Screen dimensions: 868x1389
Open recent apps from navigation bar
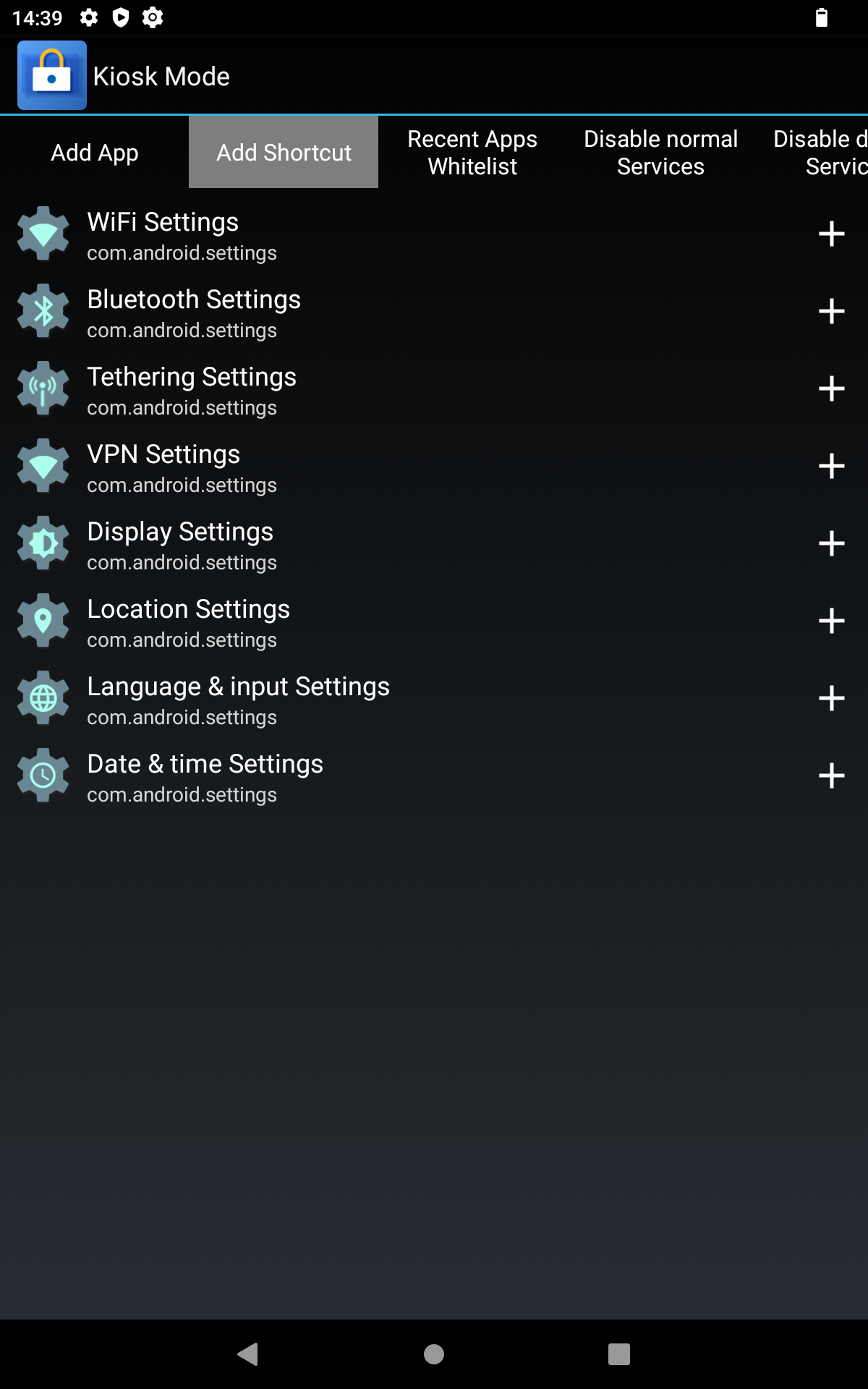click(618, 1354)
